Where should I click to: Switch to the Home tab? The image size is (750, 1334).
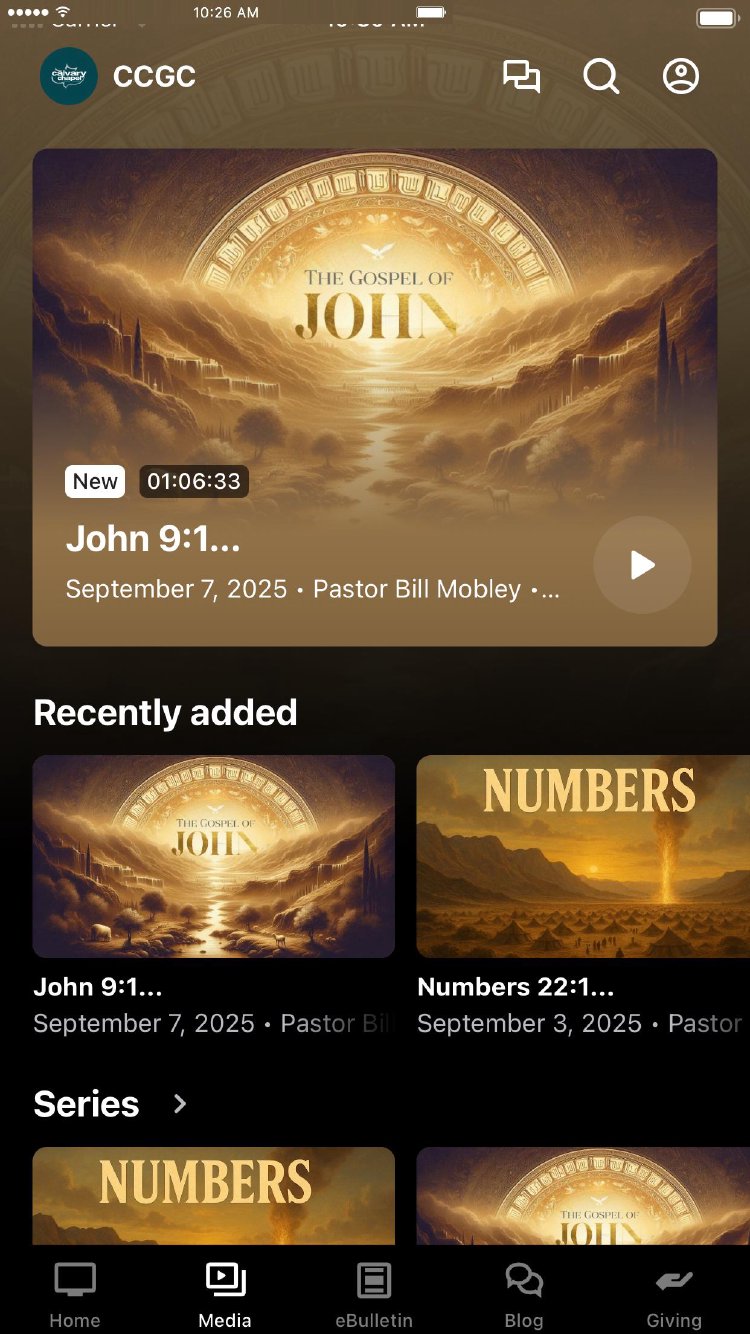point(75,1294)
